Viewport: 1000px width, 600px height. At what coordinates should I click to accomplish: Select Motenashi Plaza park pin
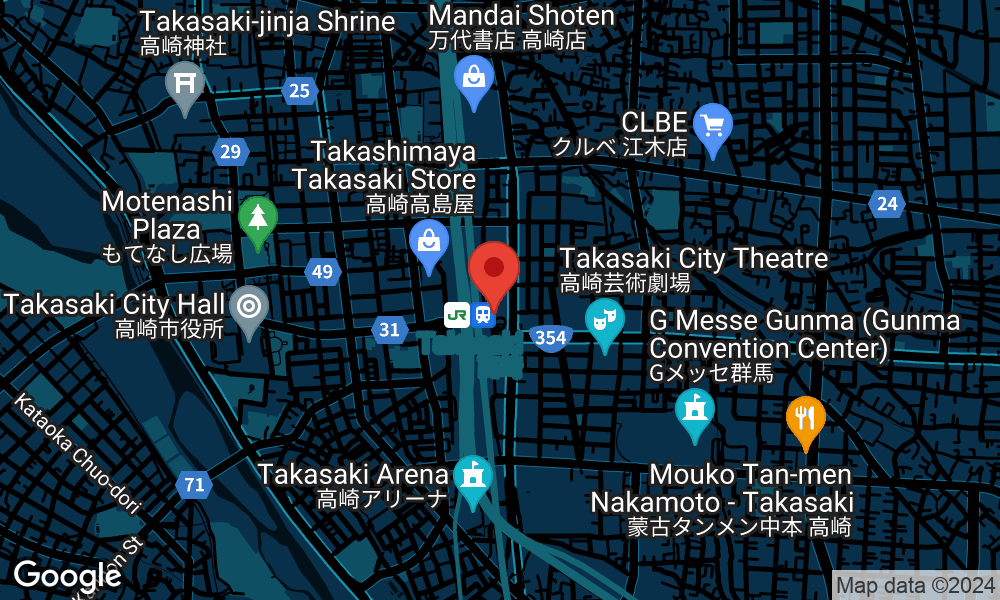[258, 218]
